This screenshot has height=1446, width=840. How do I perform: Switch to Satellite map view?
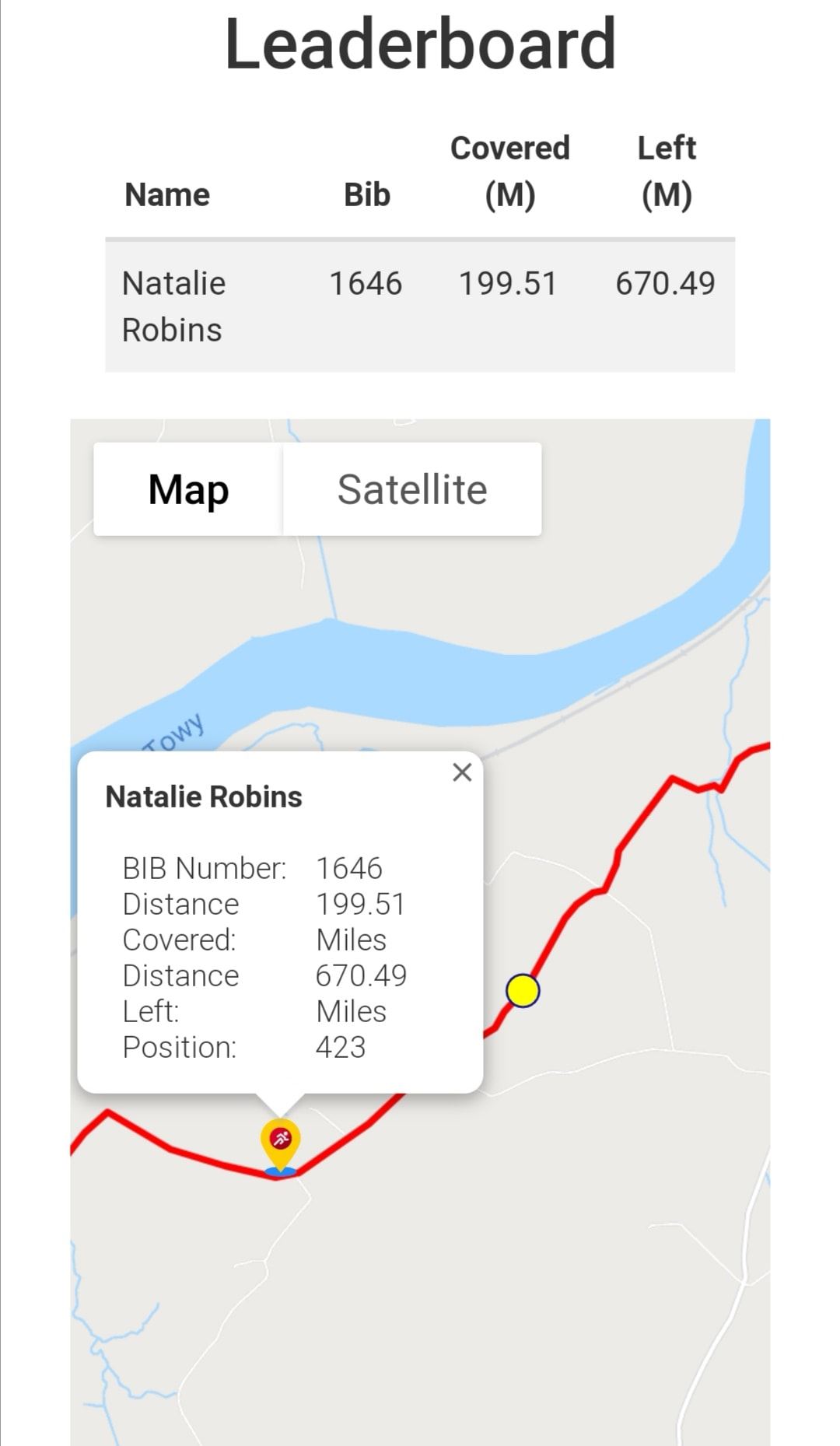(412, 489)
